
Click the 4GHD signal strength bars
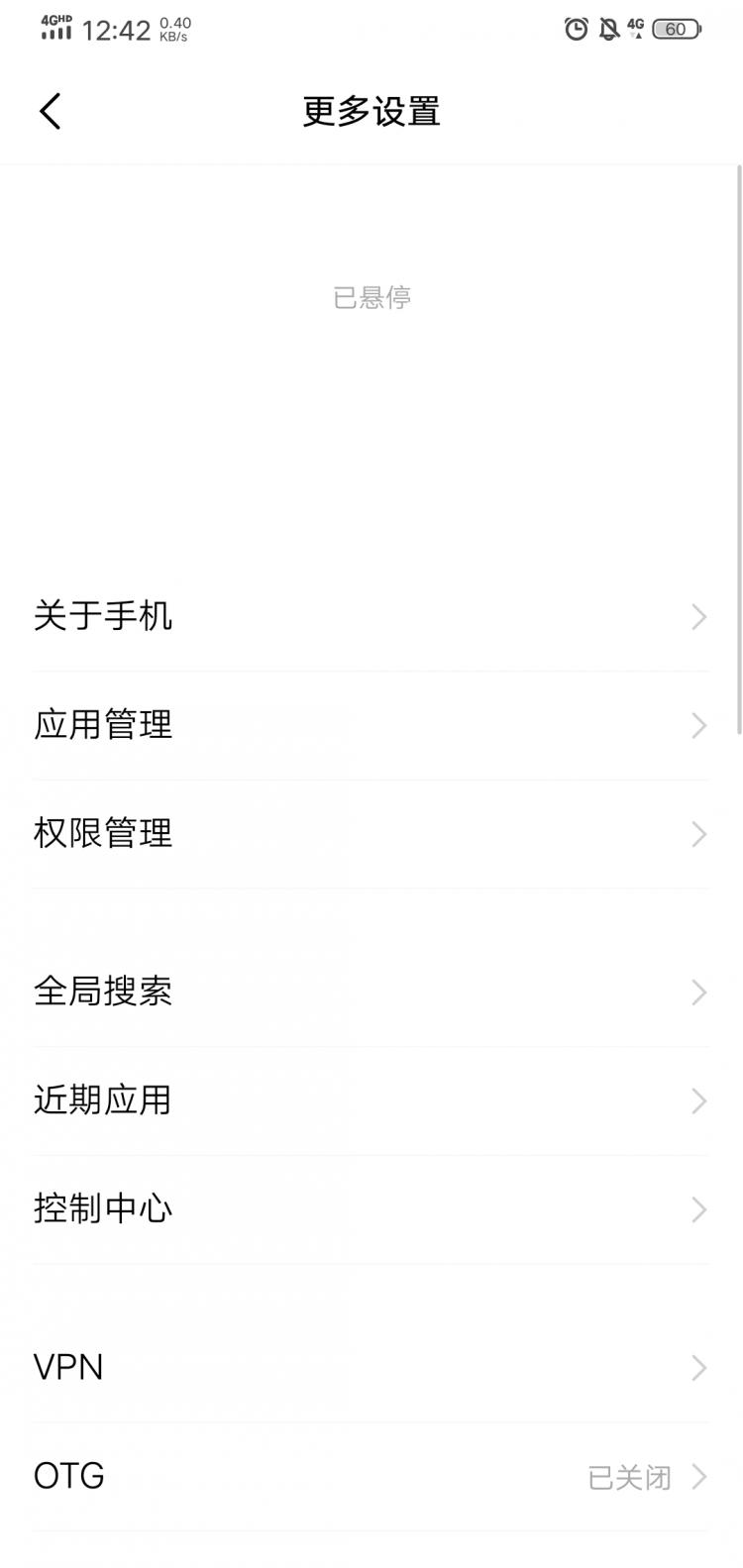coord(55,27)
